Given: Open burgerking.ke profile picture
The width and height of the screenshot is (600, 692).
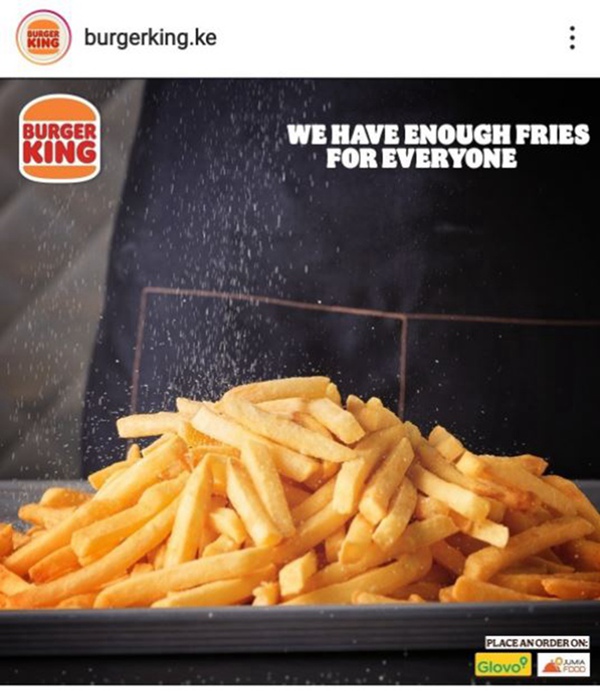Looking at the screenshot, I should coord(43,38).
